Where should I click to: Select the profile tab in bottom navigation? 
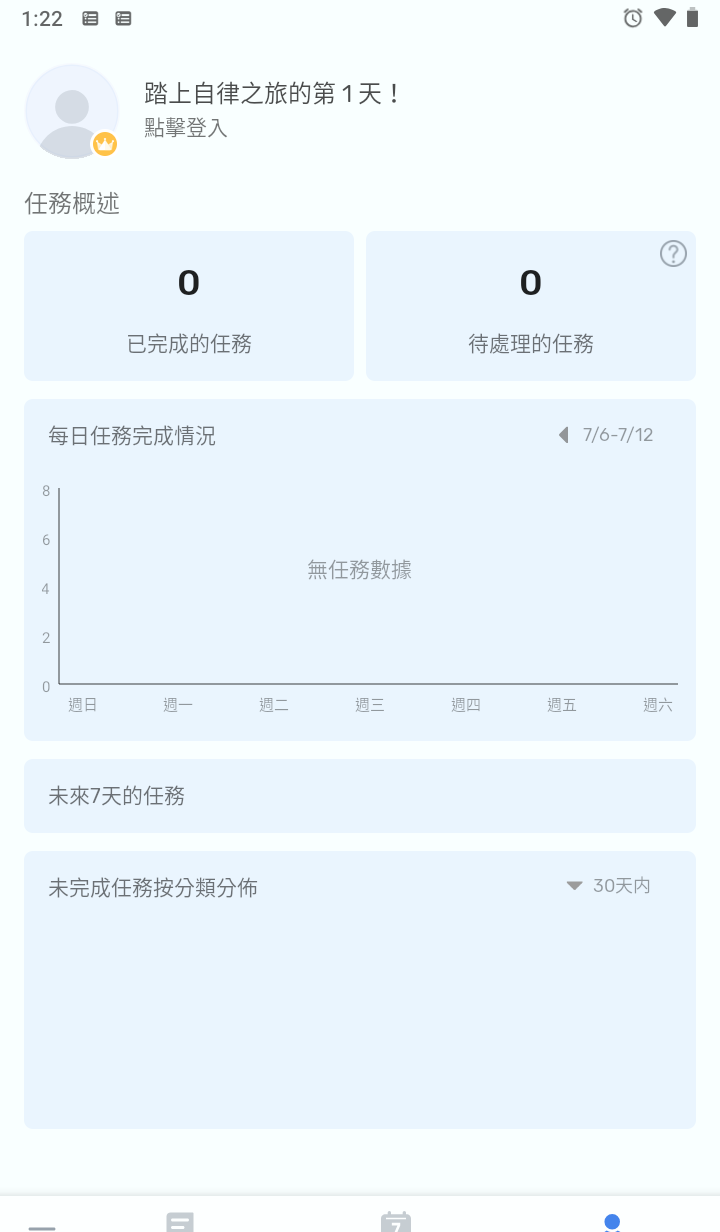(611, 1221)
